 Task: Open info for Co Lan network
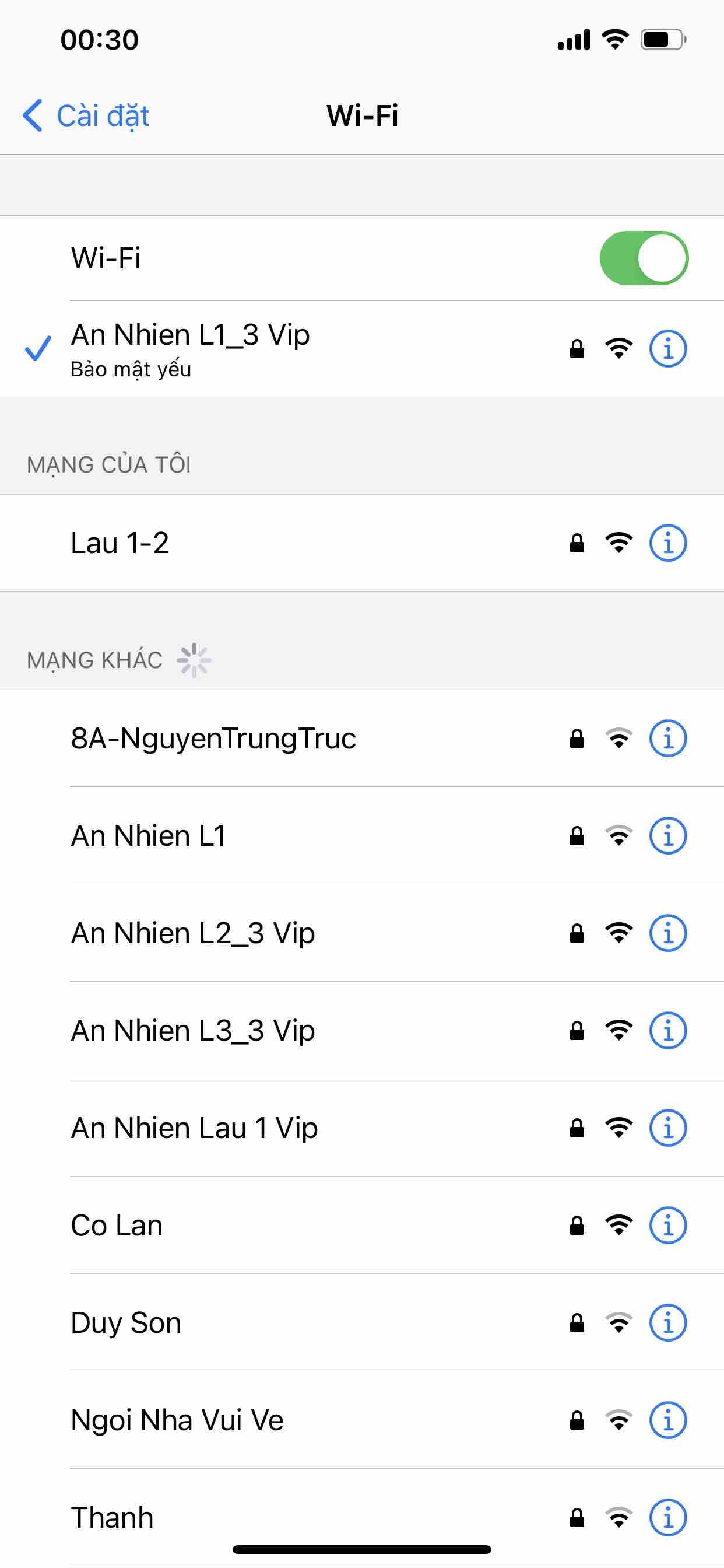tap(667, 1226)
